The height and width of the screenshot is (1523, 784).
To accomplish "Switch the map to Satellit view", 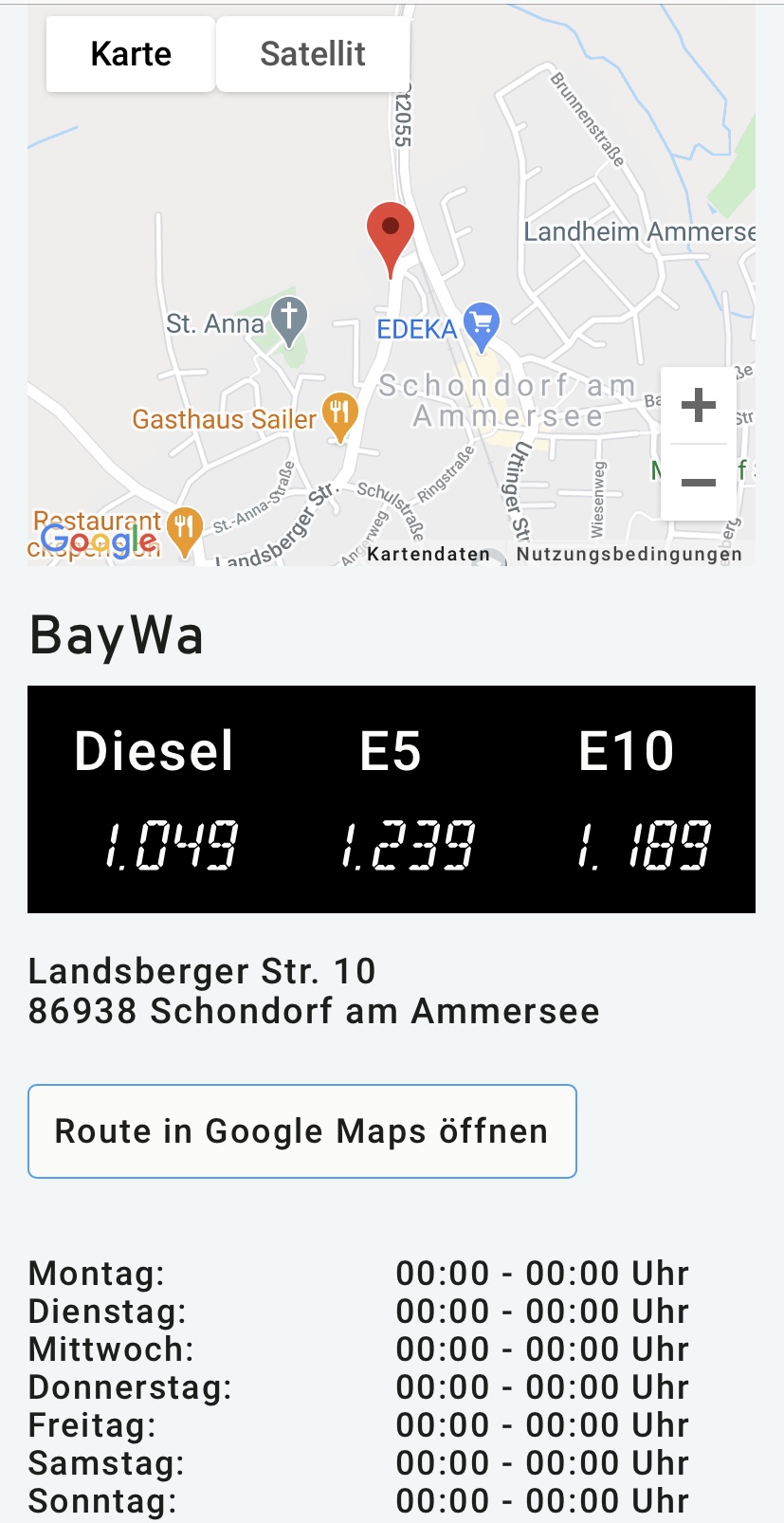I will tap(313, 54).
